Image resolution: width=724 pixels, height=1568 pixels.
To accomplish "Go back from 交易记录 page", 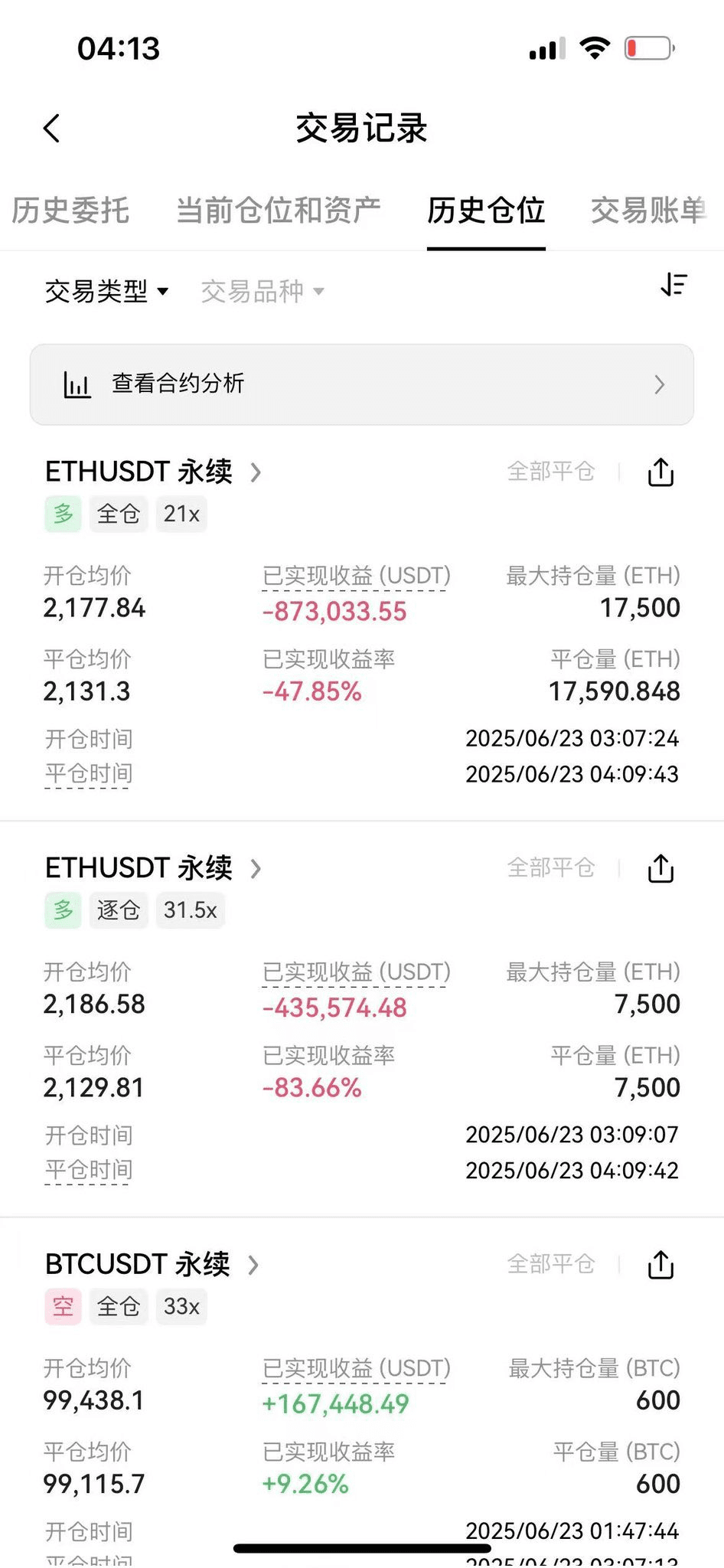I will click(52, 128).
